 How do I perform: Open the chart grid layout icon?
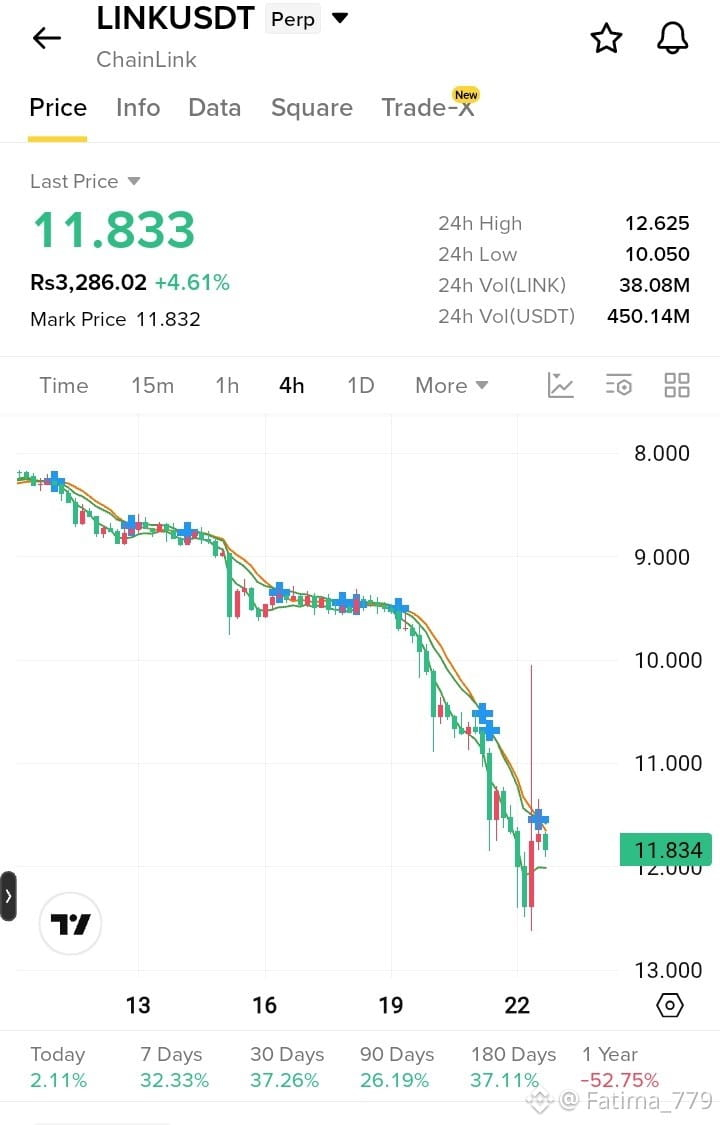pyautogui.click(x=676, y=385)
